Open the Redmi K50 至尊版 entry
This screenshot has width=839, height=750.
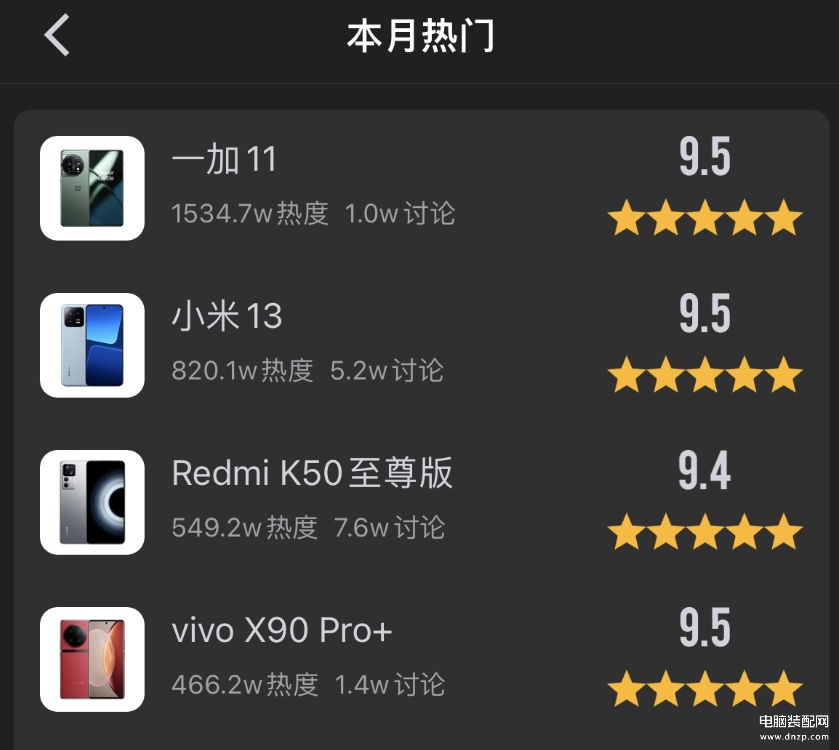tap(312, 473)
